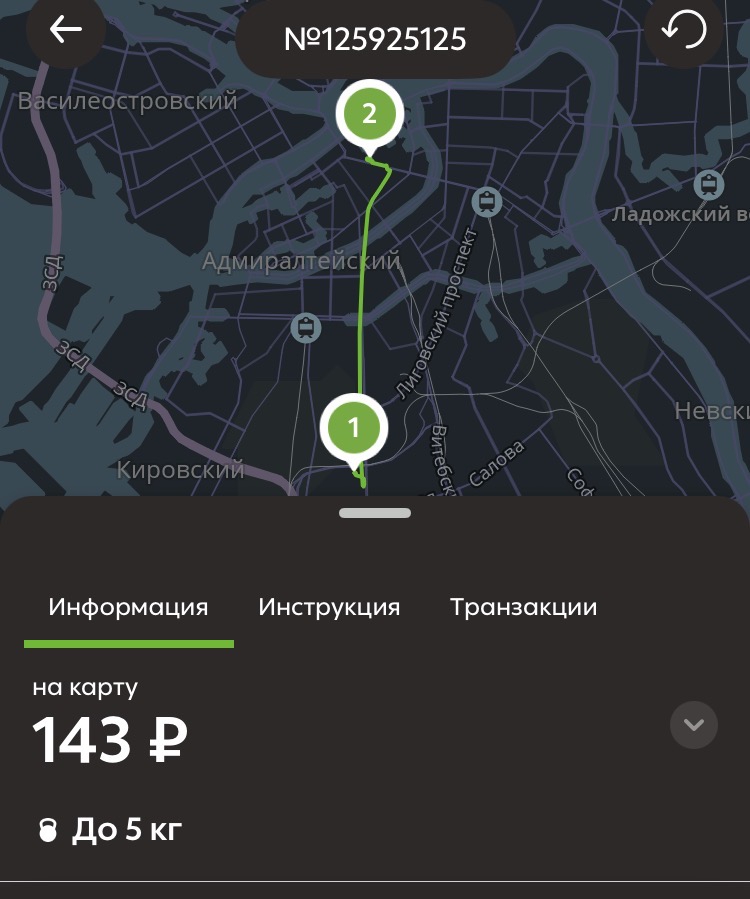
Task: Tap map marker number 2
Action: (369, 114)
